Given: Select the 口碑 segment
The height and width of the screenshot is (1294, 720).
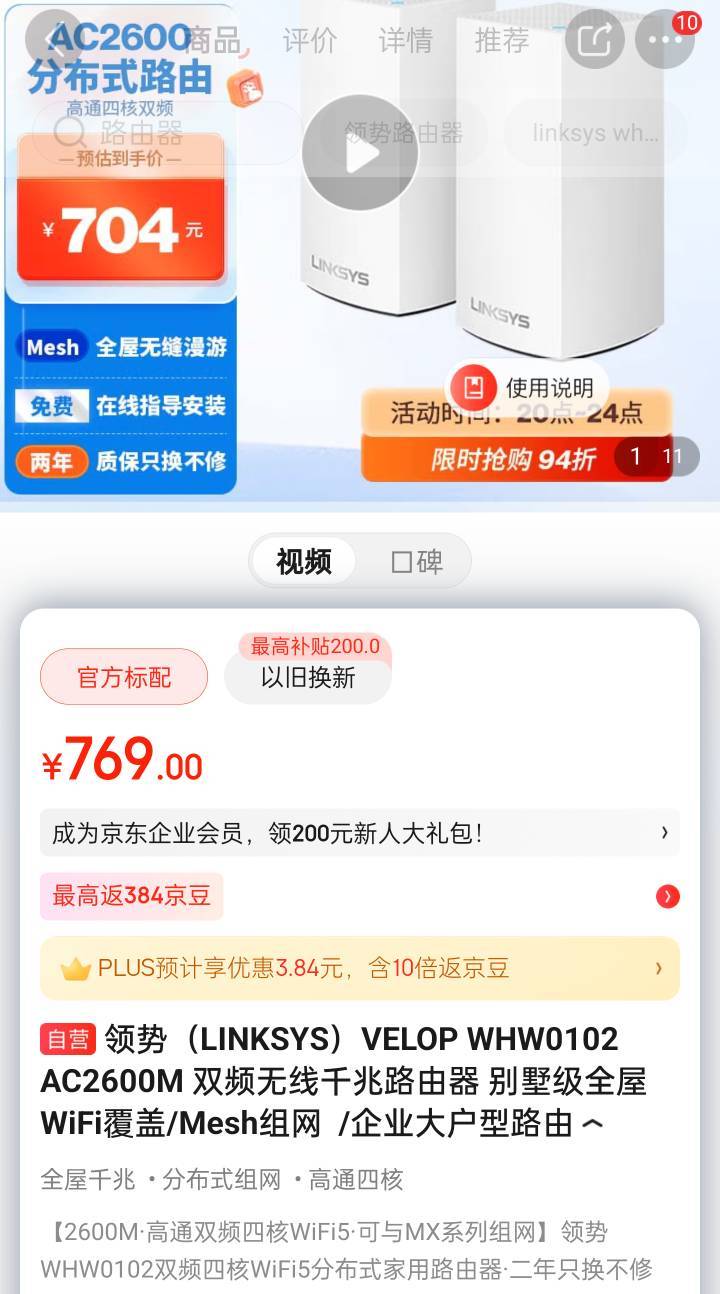Looking at the screenshot, I should (416, 562).
